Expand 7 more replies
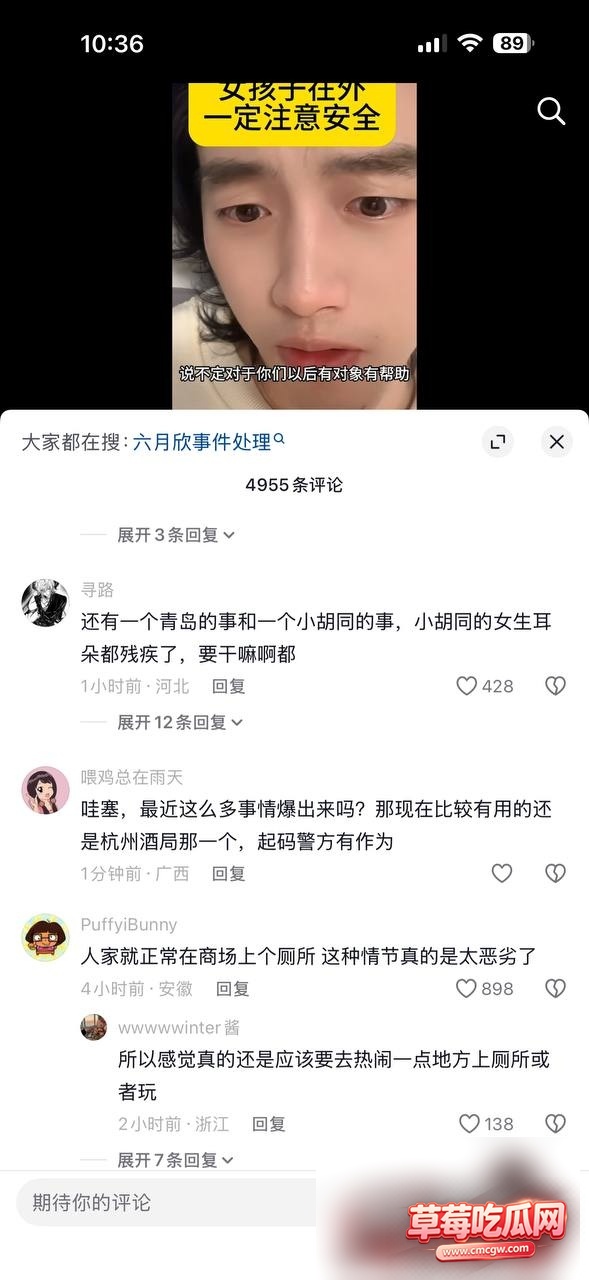 click(x=176, y=1160)
